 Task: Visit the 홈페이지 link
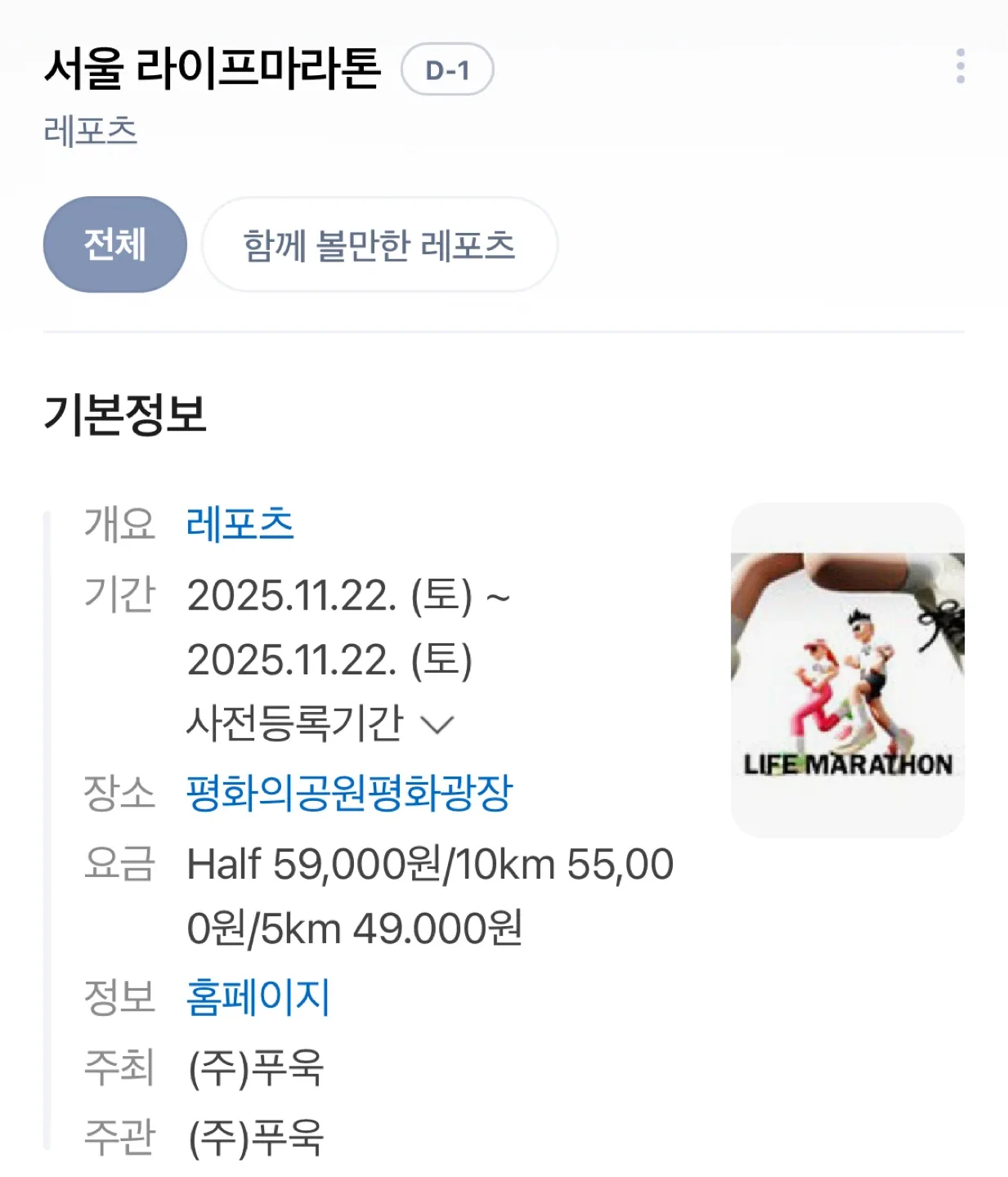[x=258, y=997]
